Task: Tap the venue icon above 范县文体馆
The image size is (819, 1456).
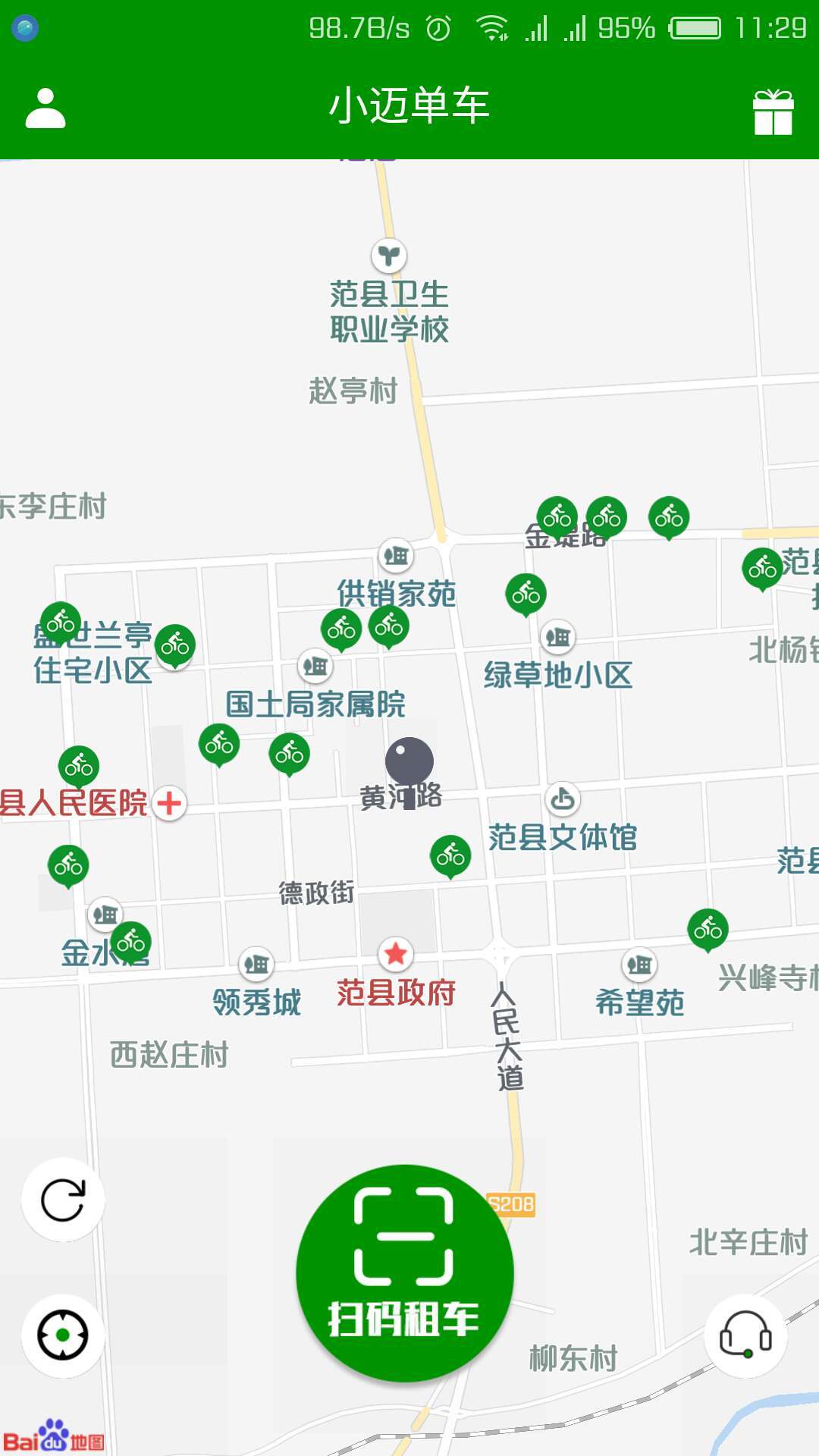Action: [561, 800]
